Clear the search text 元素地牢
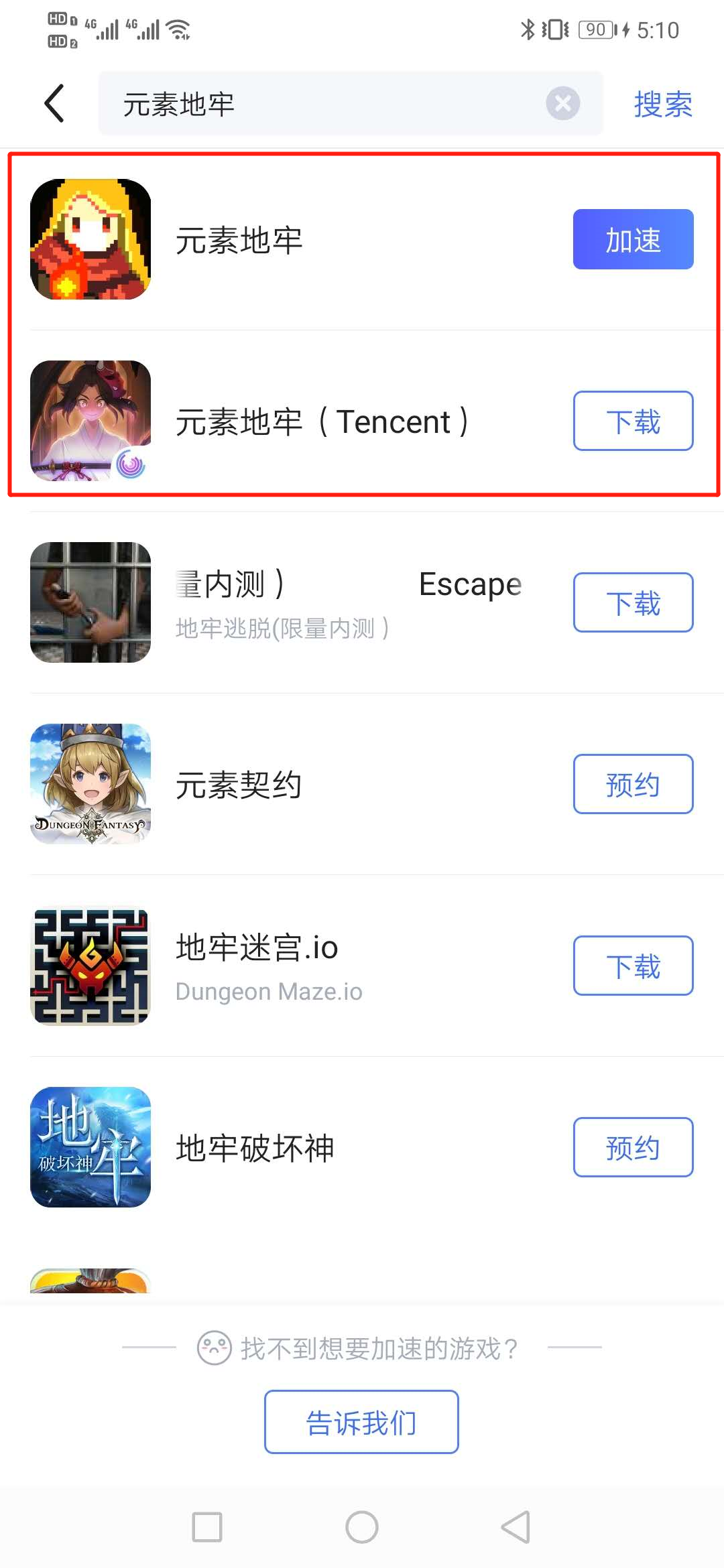 pyautogui.click(x=562, y=104)
